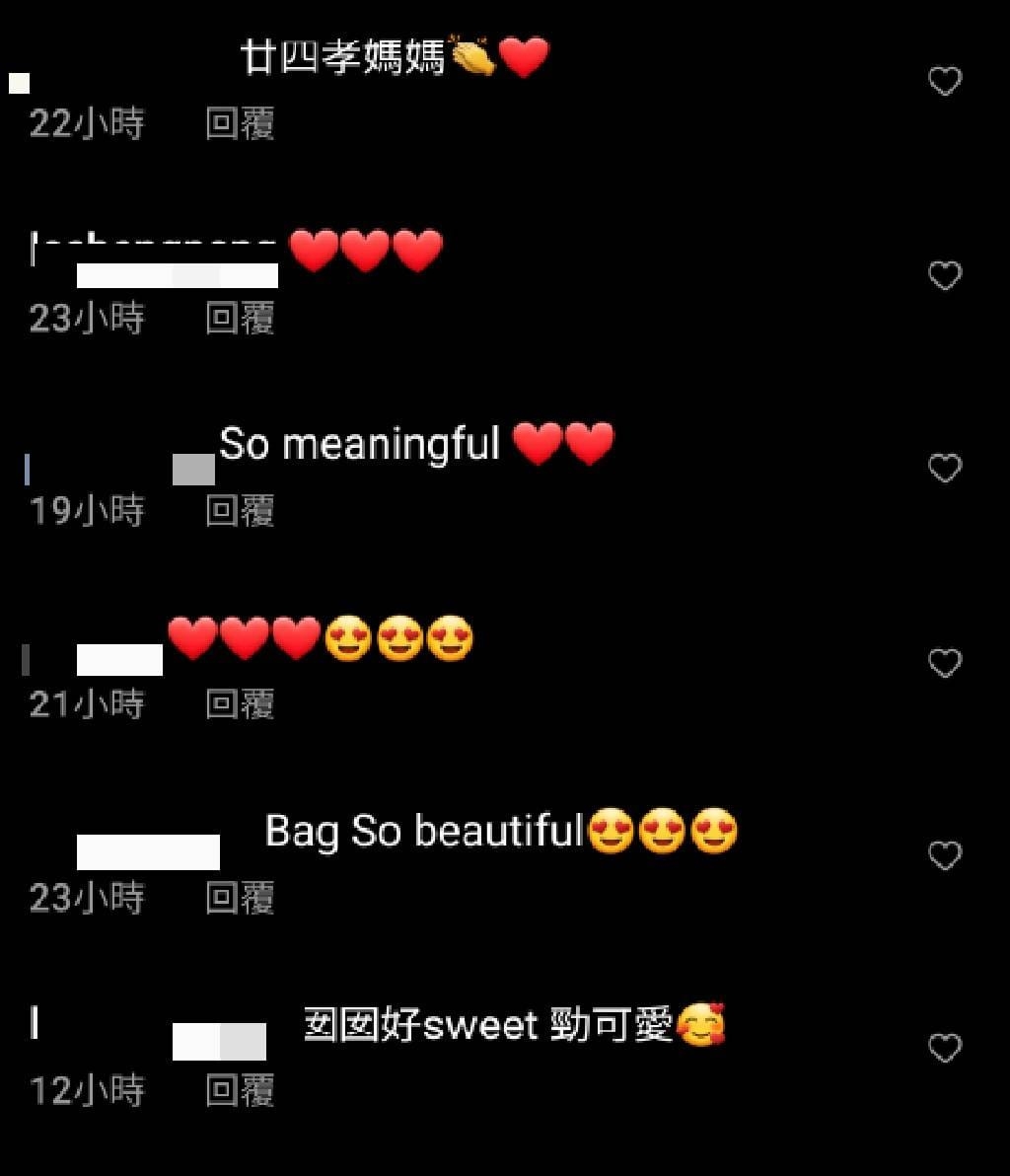Reply to the comment posted 21小時 ago
1010x1176 pixels.
[239, 704]
